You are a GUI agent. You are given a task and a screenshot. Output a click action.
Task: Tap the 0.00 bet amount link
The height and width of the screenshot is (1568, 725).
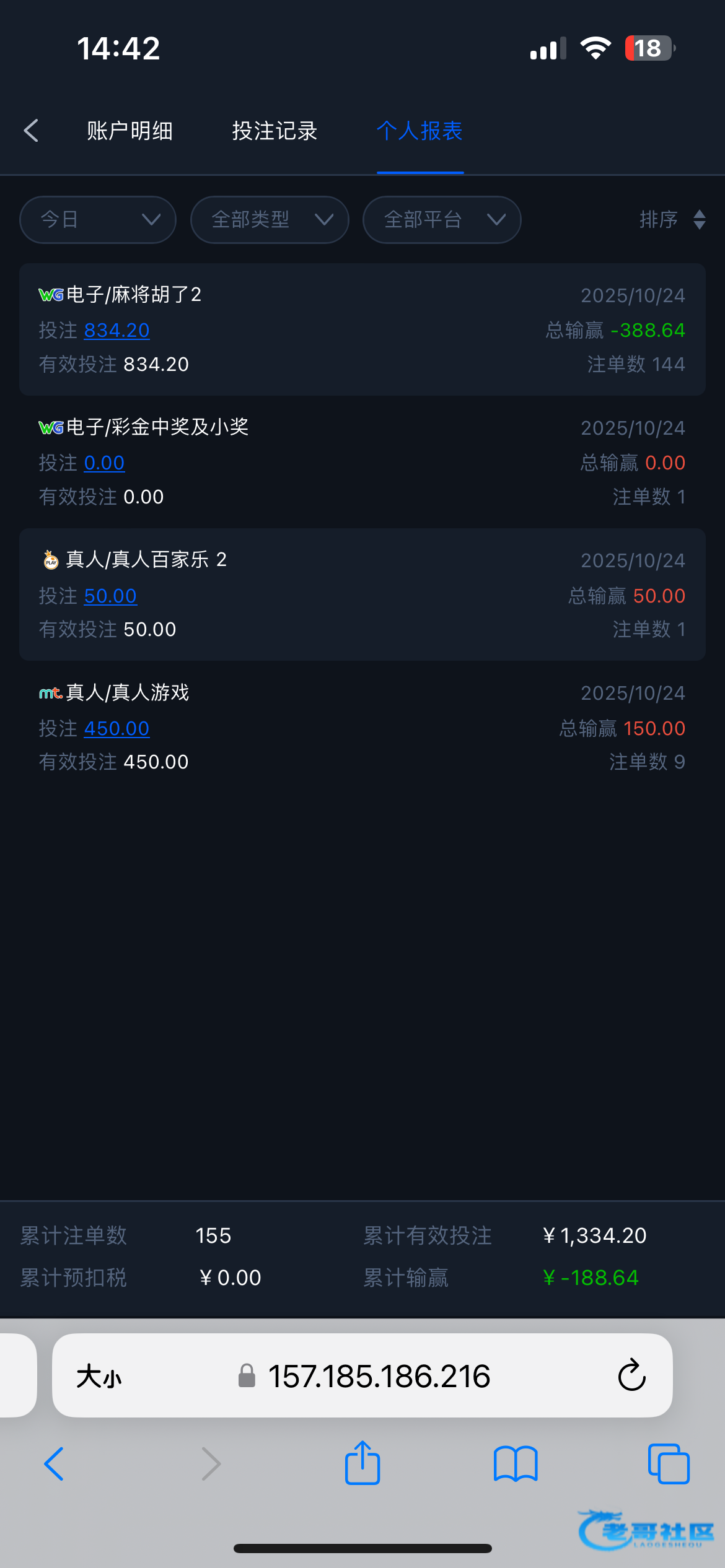pos(104,463)
